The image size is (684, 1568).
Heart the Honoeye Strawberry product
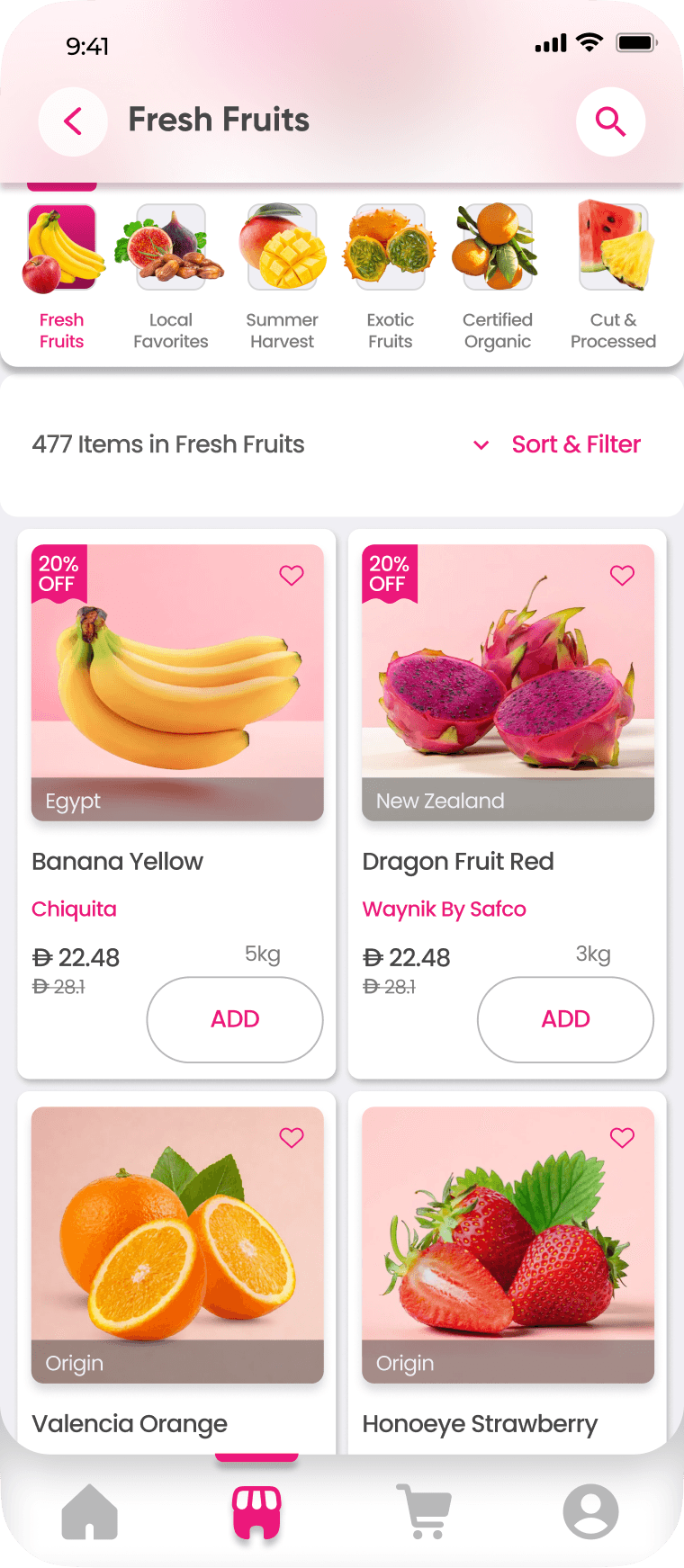click(x=622, y=1138)
